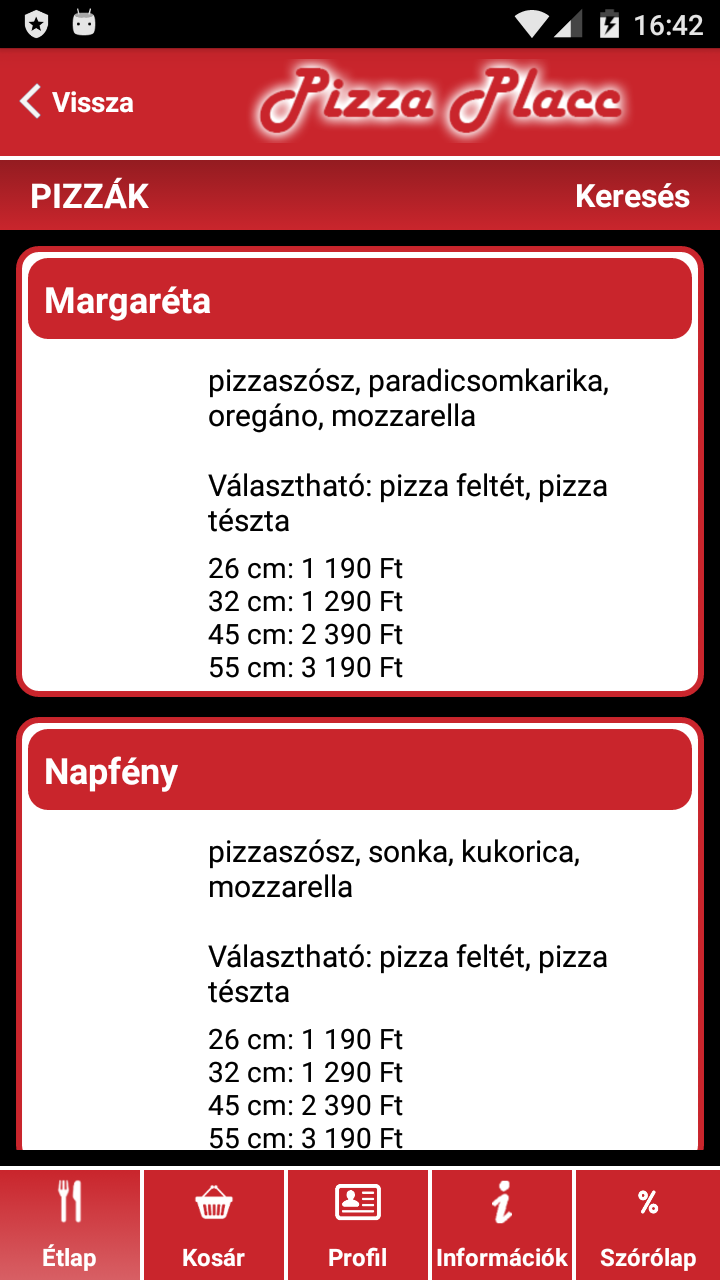Show the Szórólap tab
Image resolution: width=720 pixels, height=1280 pixels.
point(648,1224)
